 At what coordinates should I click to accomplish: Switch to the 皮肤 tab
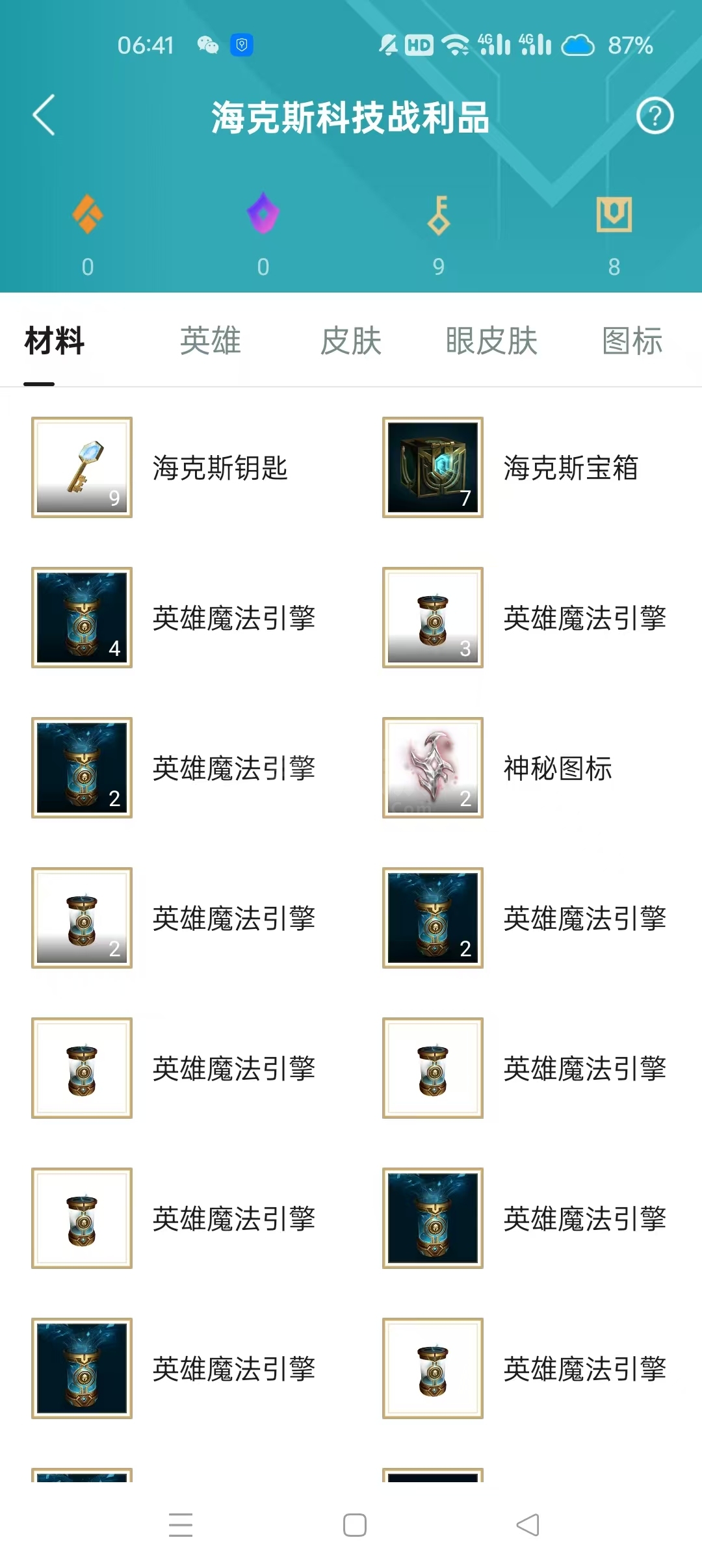pos(351,341)
